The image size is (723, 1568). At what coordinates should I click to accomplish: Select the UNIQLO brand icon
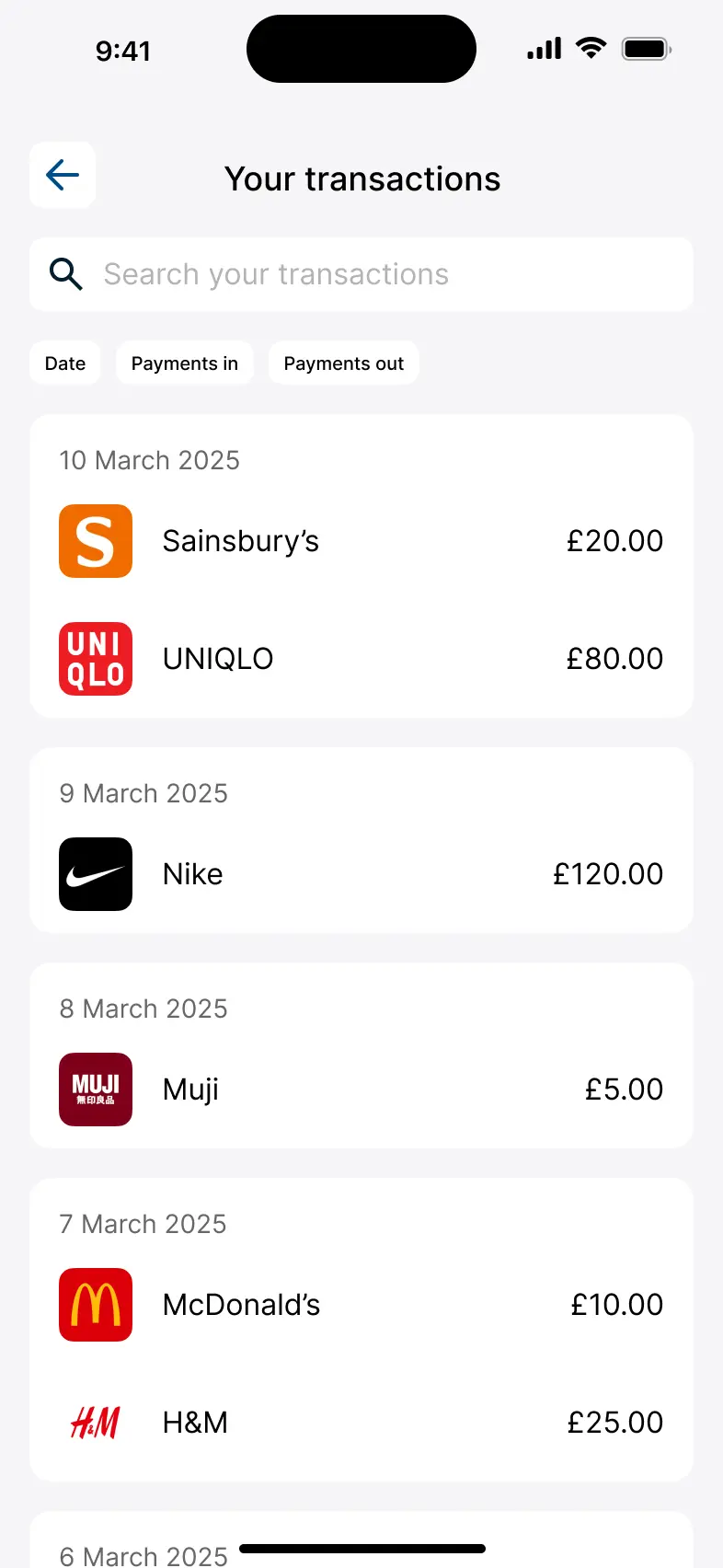coord(96,658)
